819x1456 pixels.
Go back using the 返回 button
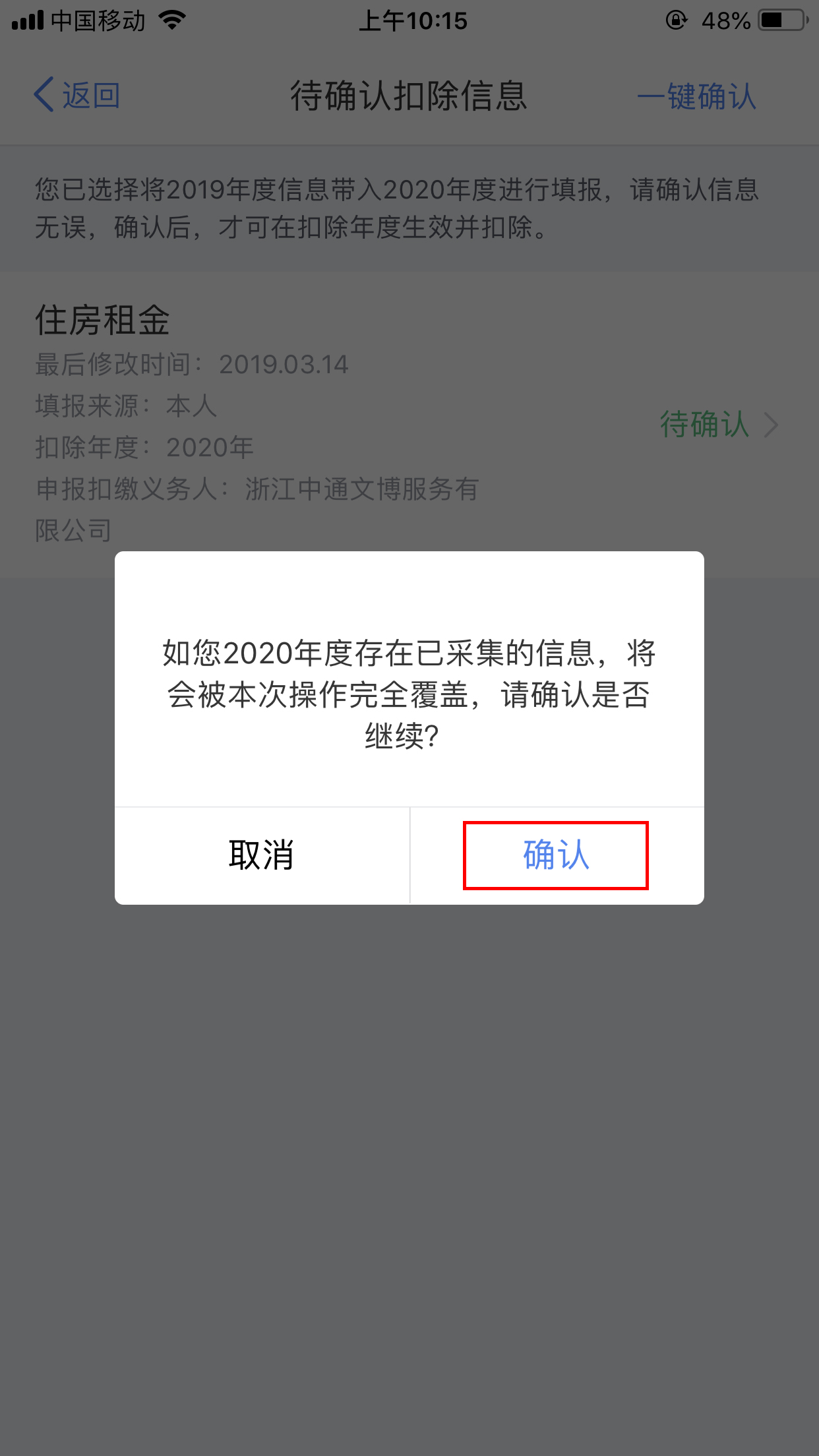[78, 96]
